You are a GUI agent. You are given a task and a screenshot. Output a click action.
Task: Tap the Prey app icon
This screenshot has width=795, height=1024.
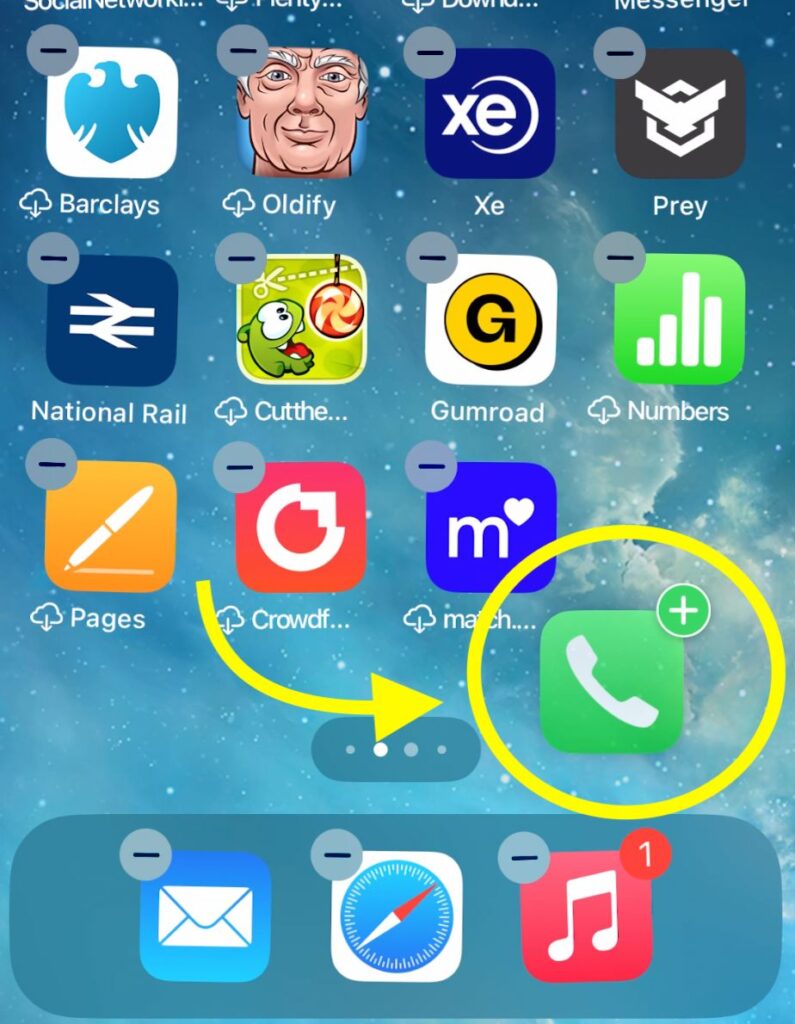click(679, 114)
